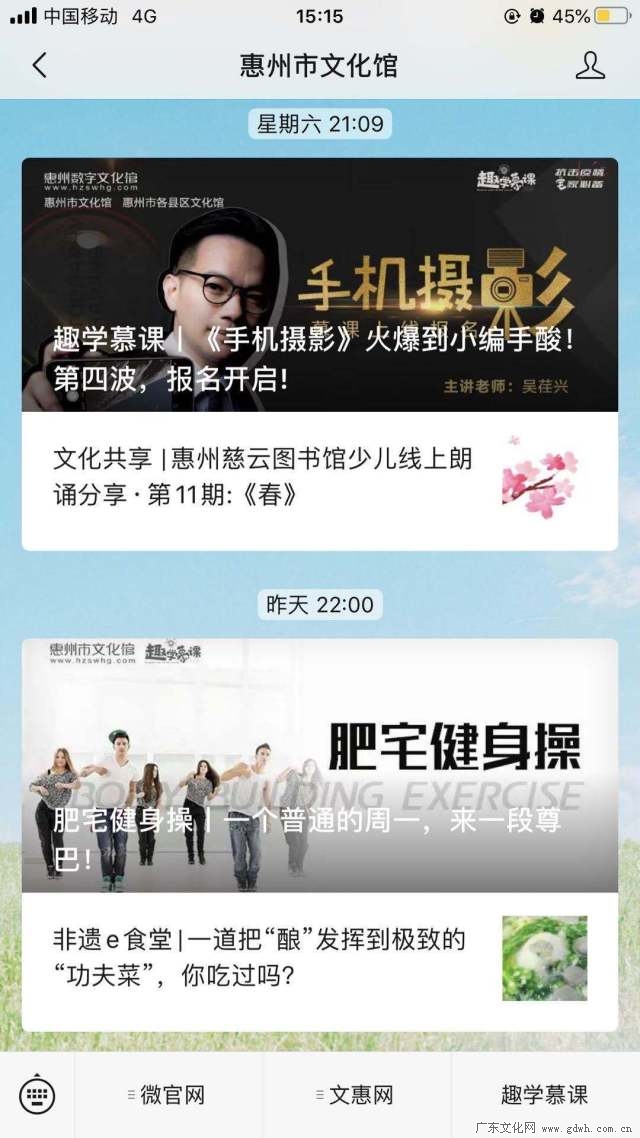Switch to keyboard input mode
The width and height of the screenshot is (640, 1138).
coord(37,1095)
